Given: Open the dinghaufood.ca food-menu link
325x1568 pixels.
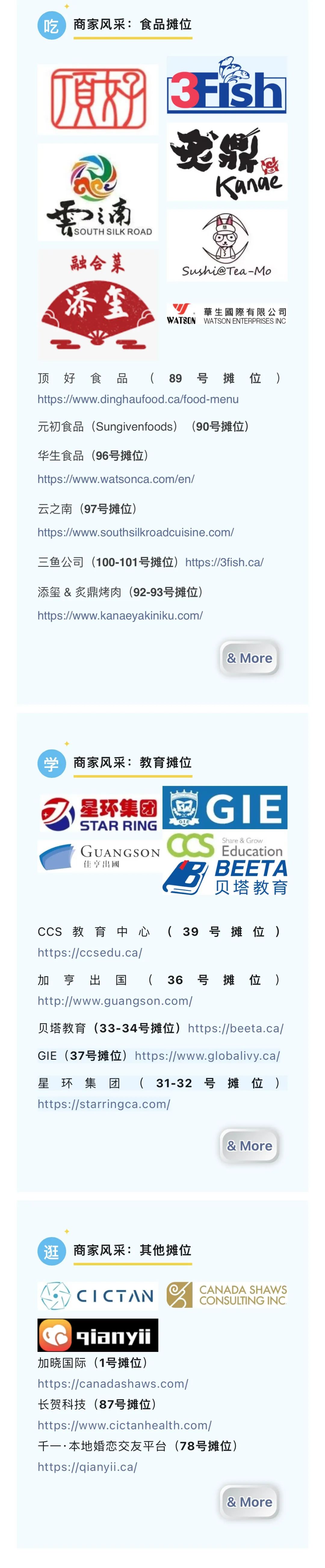Looking at the screenshot, I should (138, 399).
